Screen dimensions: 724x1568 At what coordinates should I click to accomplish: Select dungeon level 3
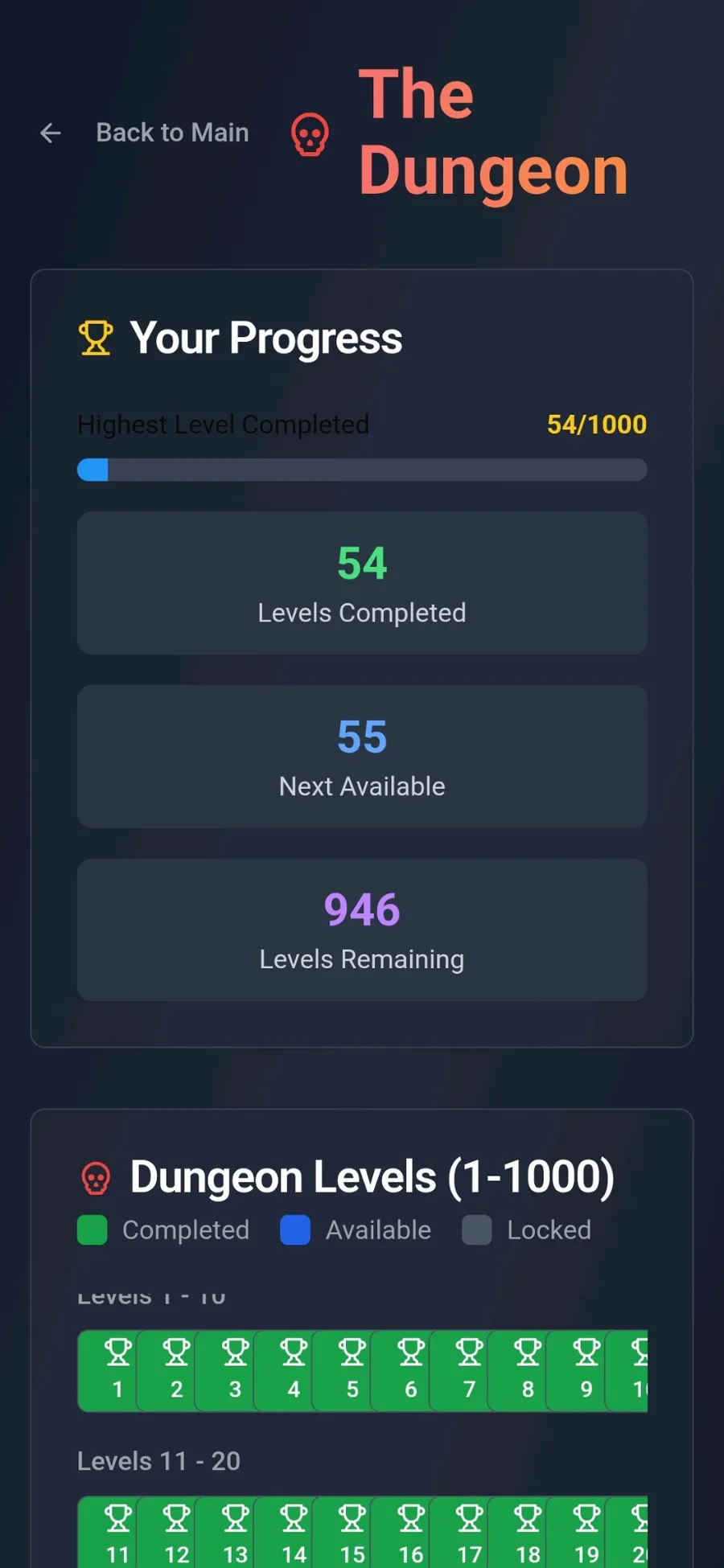tap(235, 1371)
